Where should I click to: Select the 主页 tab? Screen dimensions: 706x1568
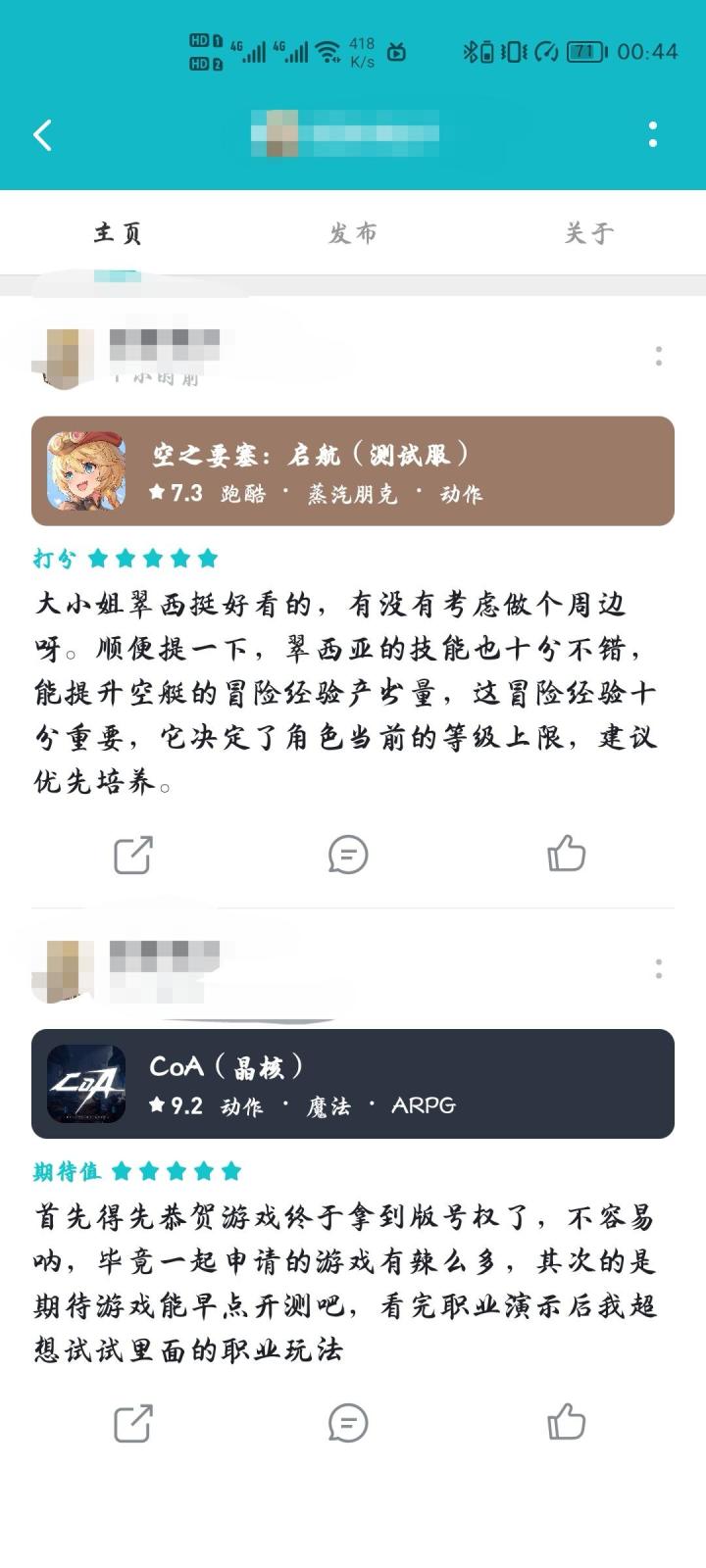pyautogui.click(x=118, y=232)
